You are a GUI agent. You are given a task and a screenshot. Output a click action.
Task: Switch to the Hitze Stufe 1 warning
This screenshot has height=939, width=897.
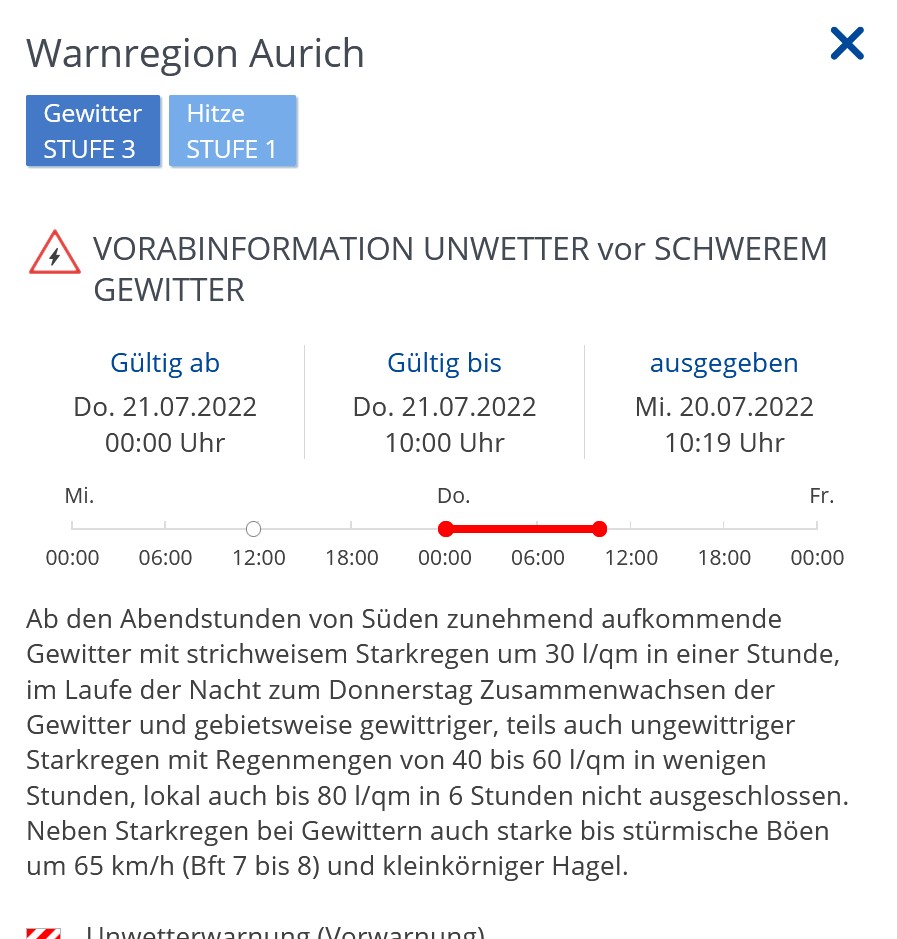(x=232, y=131)
